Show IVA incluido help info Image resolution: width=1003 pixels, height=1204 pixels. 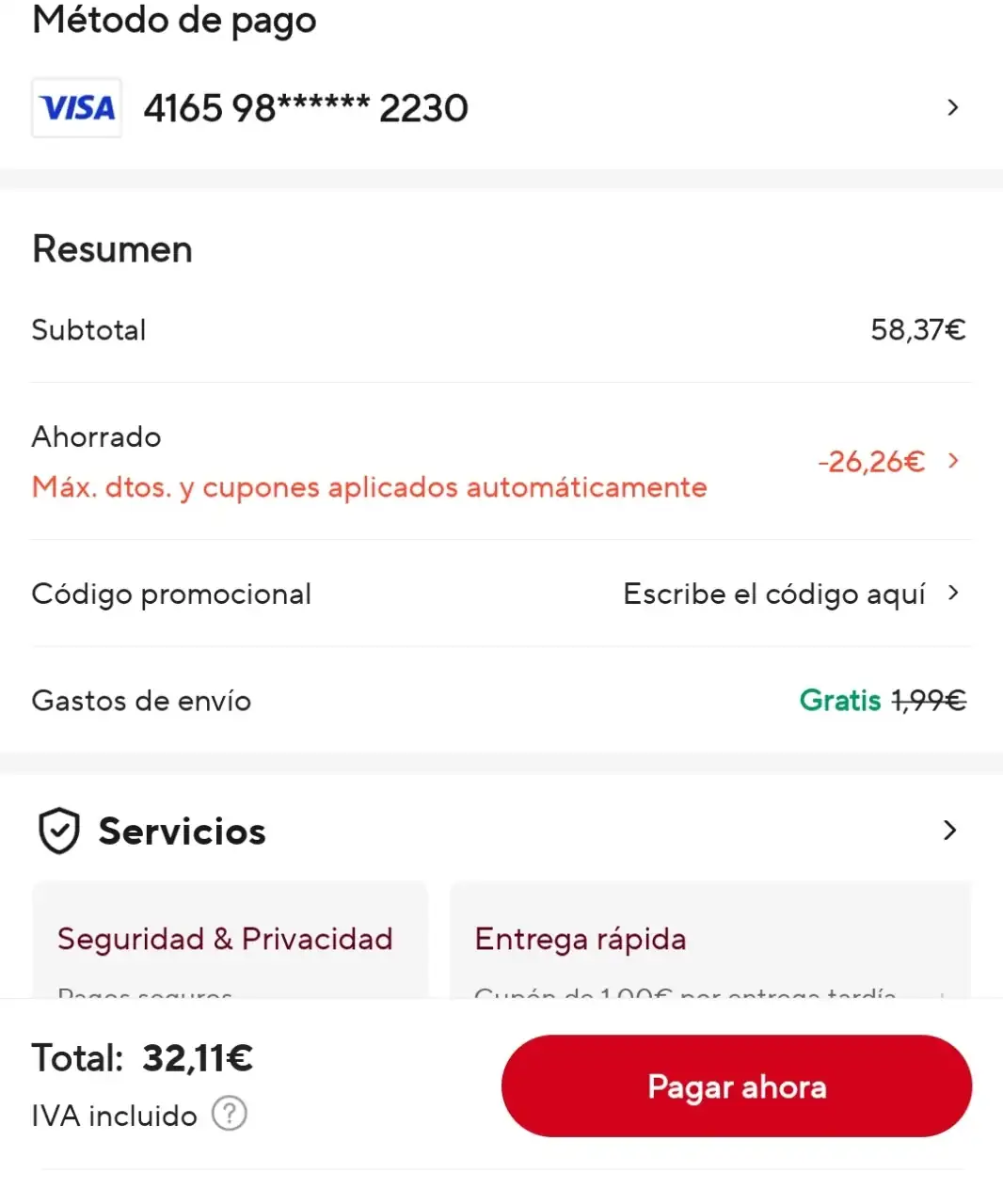point(229,1114)
